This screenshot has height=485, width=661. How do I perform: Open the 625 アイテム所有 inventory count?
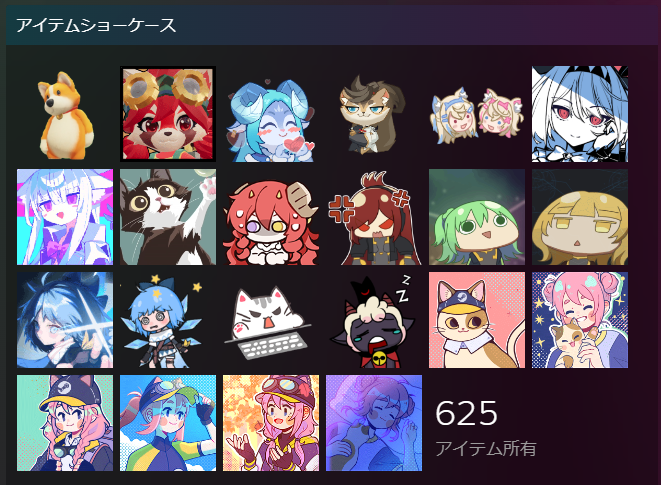click(x=486, y=428)
